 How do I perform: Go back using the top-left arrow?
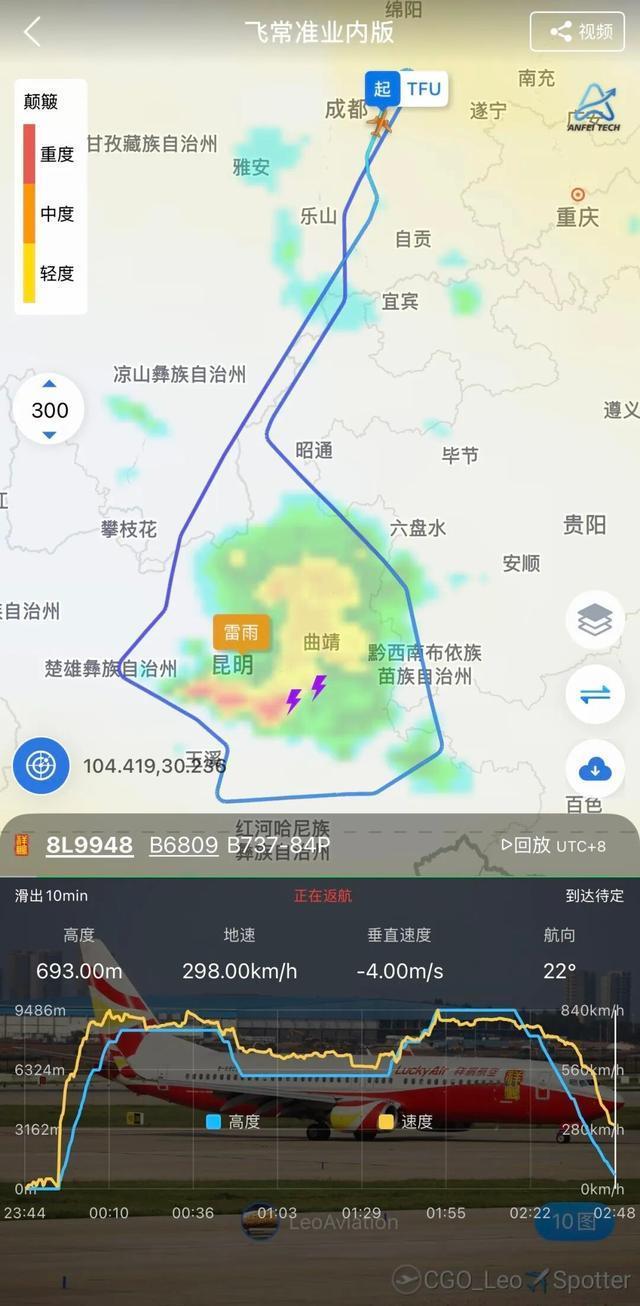pos(32,32)
